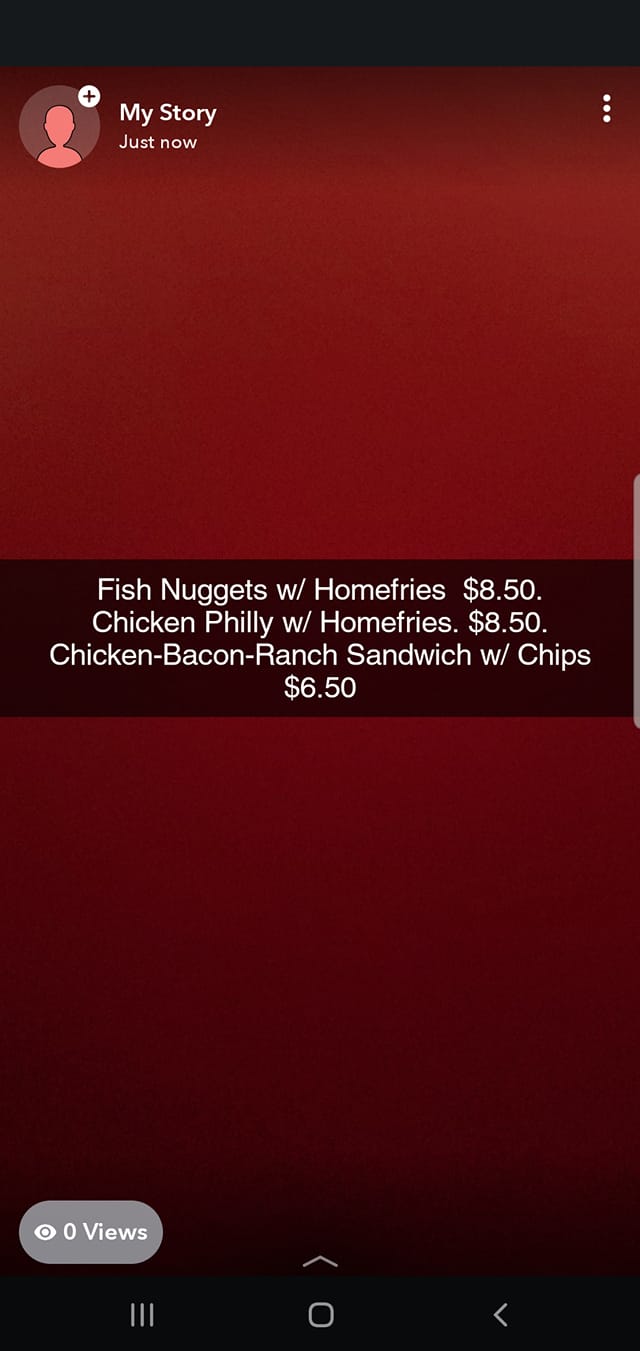Open the three-dot story options menu

(606, 109)
